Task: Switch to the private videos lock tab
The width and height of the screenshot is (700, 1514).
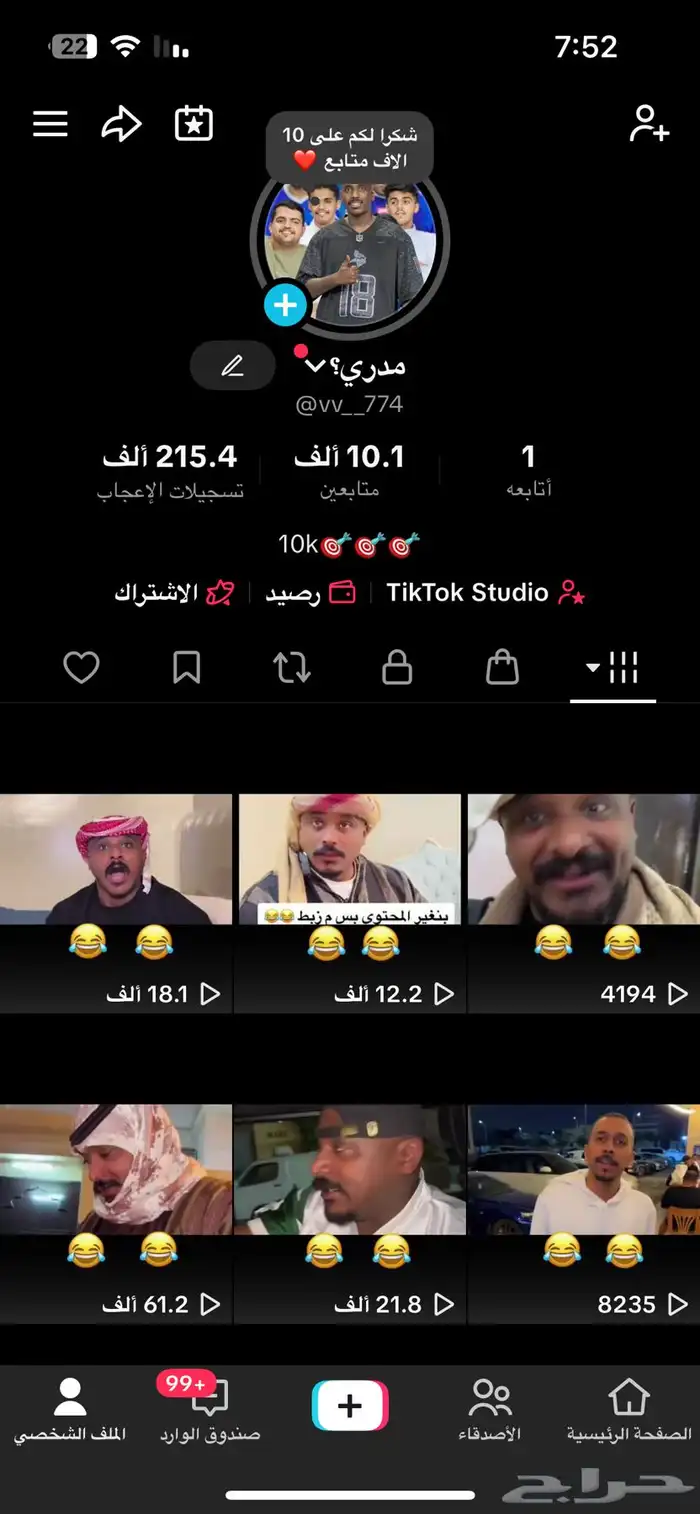Action: click(x=397, y=667)
